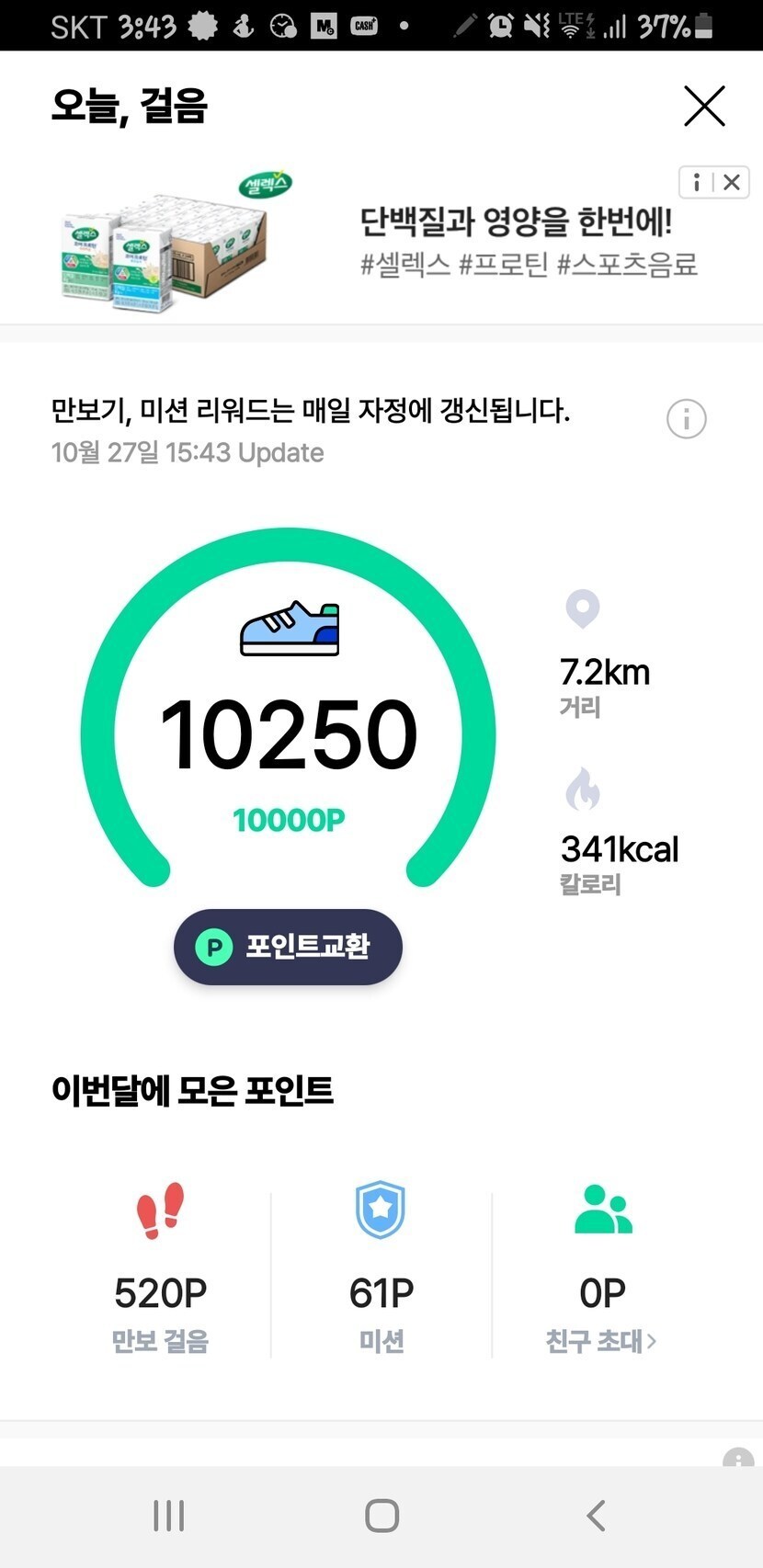Open 친구 초대 invite link
Image resolution: width=763 pixels, height=1568 pixels.
tap(601, 1341)
